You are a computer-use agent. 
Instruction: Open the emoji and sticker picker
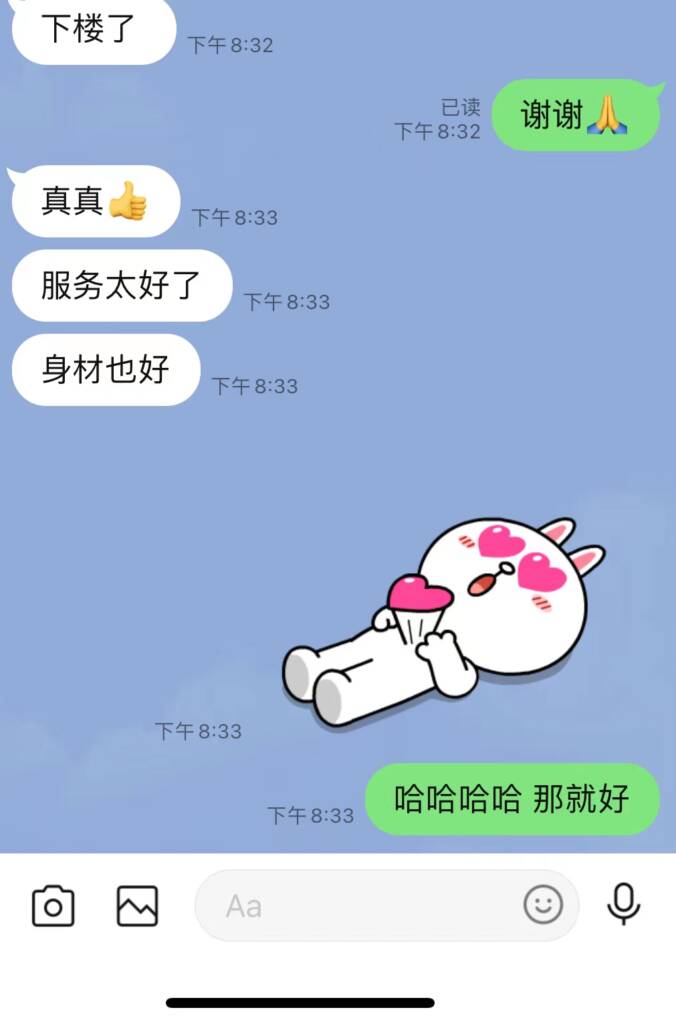pyautogui.click(x=543, y=906)
